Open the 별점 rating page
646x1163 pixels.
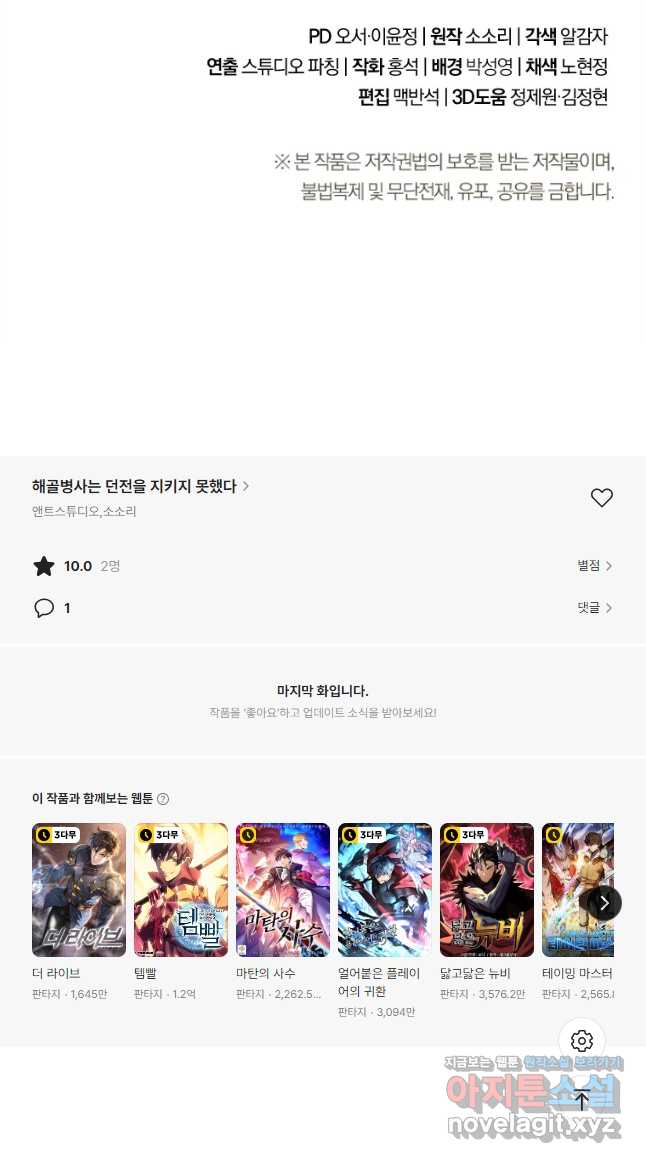click(x=594, y=566)
